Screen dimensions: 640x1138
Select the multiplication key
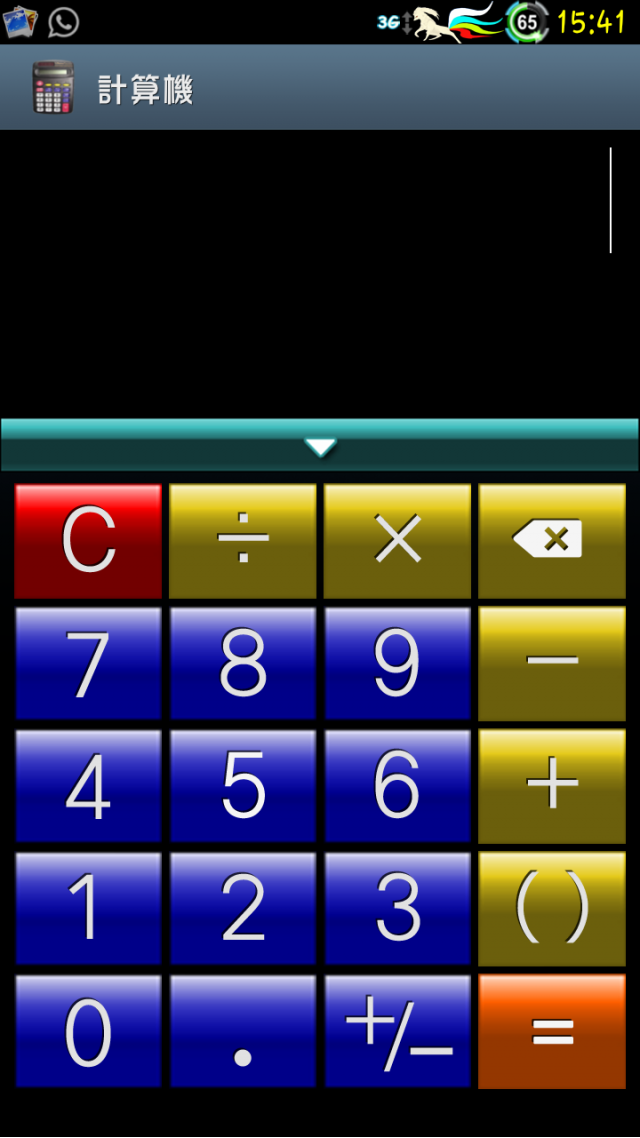397,541
